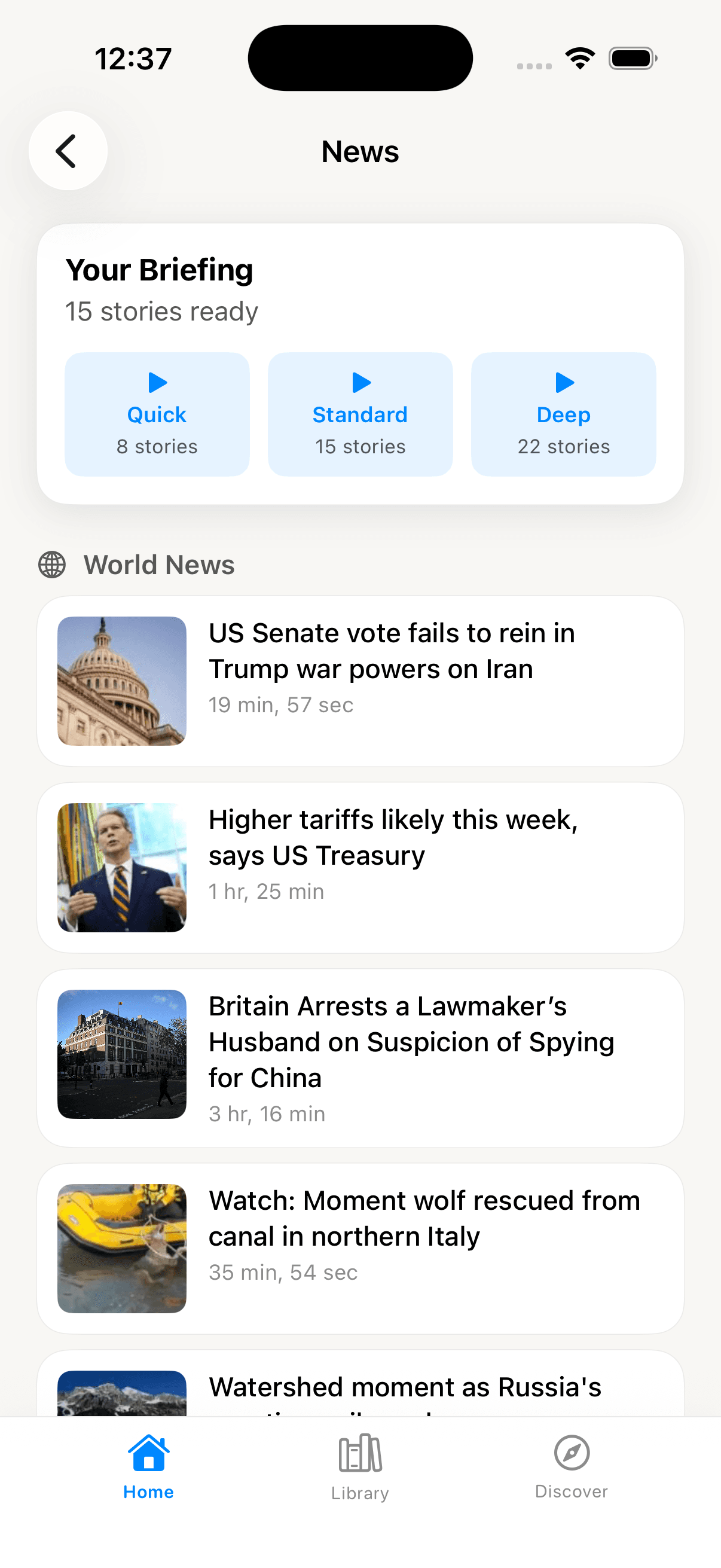Tap the back arrow to leave News
The image size is (721, 1568).
coord(67,150)
